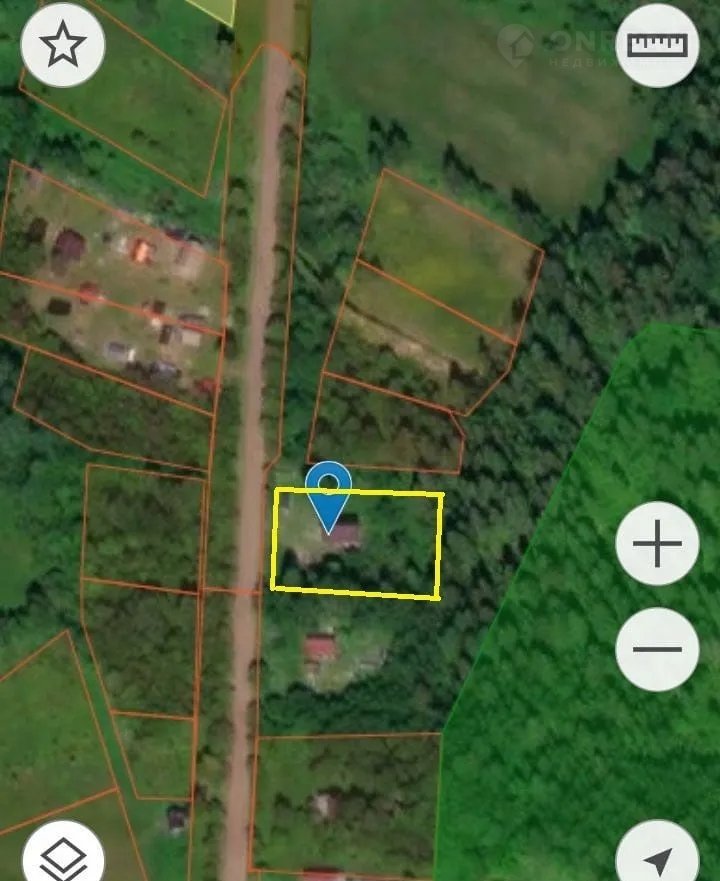Open the ruler measurement tool
The height and width of the screenshot is (881, 720).
coord(658,46)
